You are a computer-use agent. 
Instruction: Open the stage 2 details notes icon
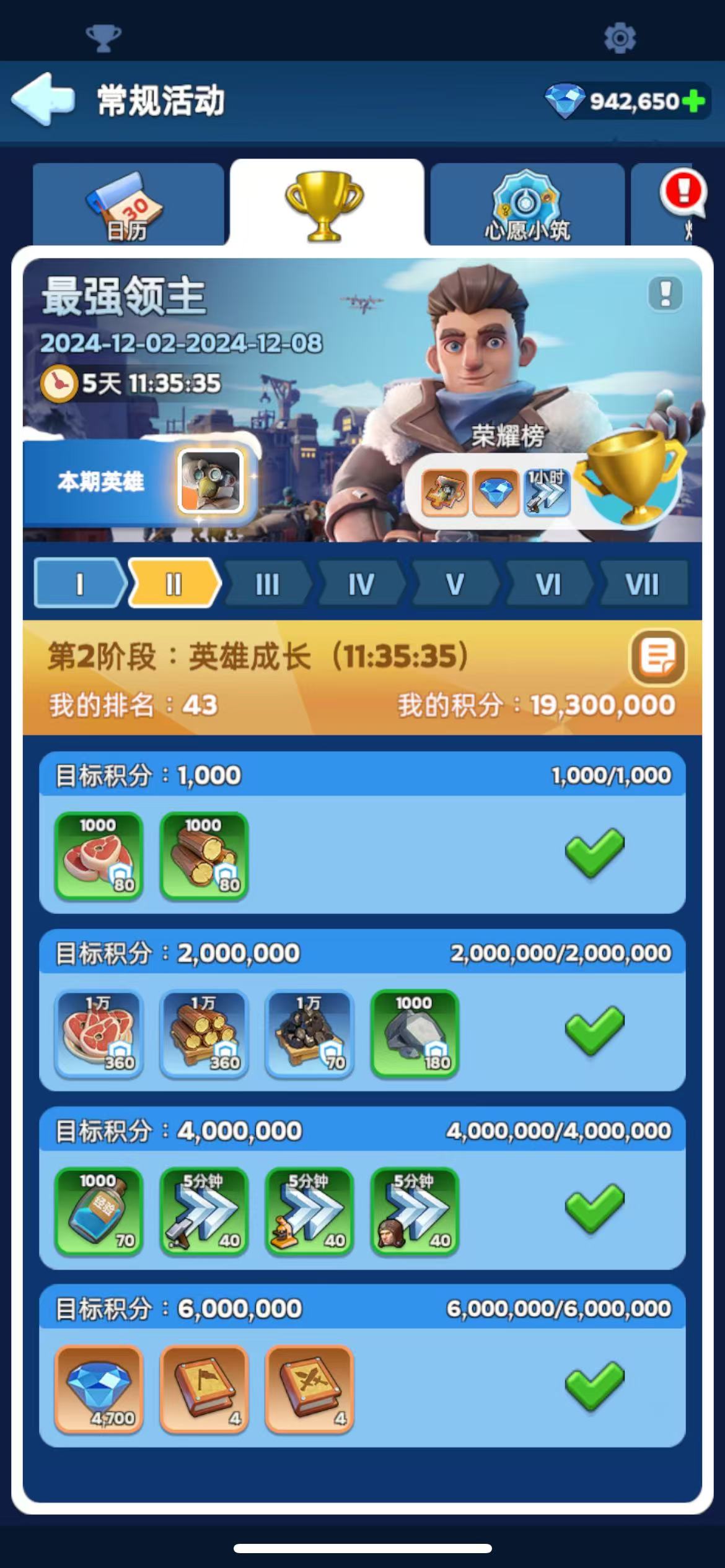[x=657, y=657]
